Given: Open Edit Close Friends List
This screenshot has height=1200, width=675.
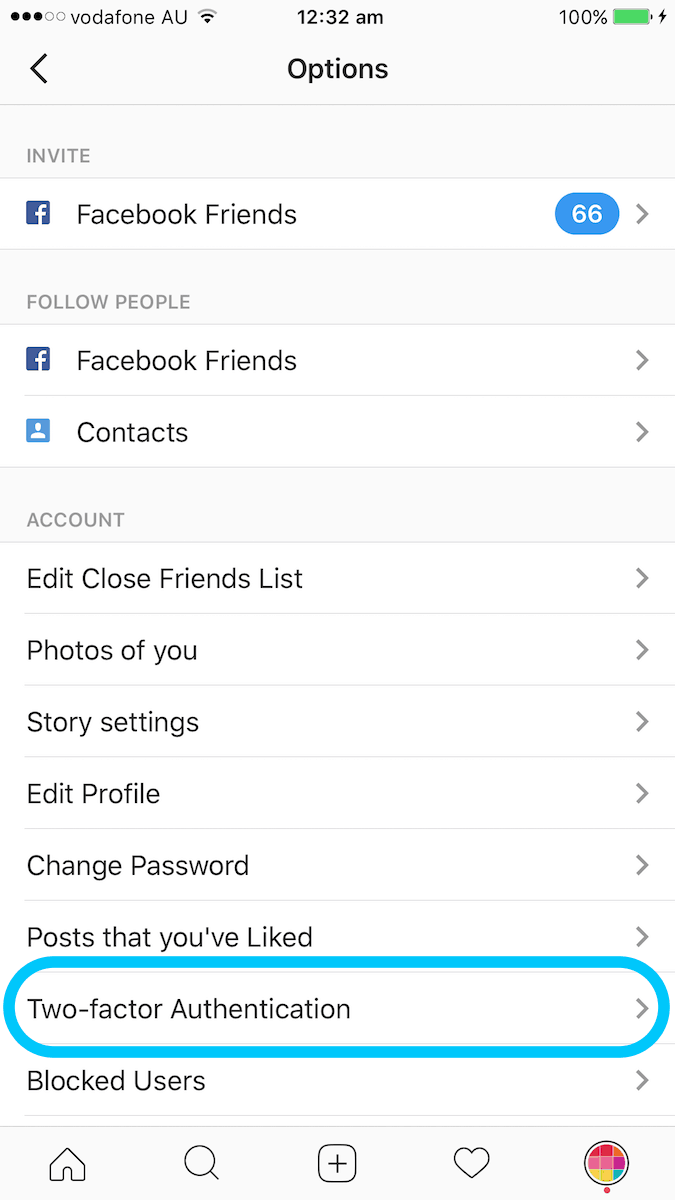Looking at the screenshot, I should coord(337,578).
